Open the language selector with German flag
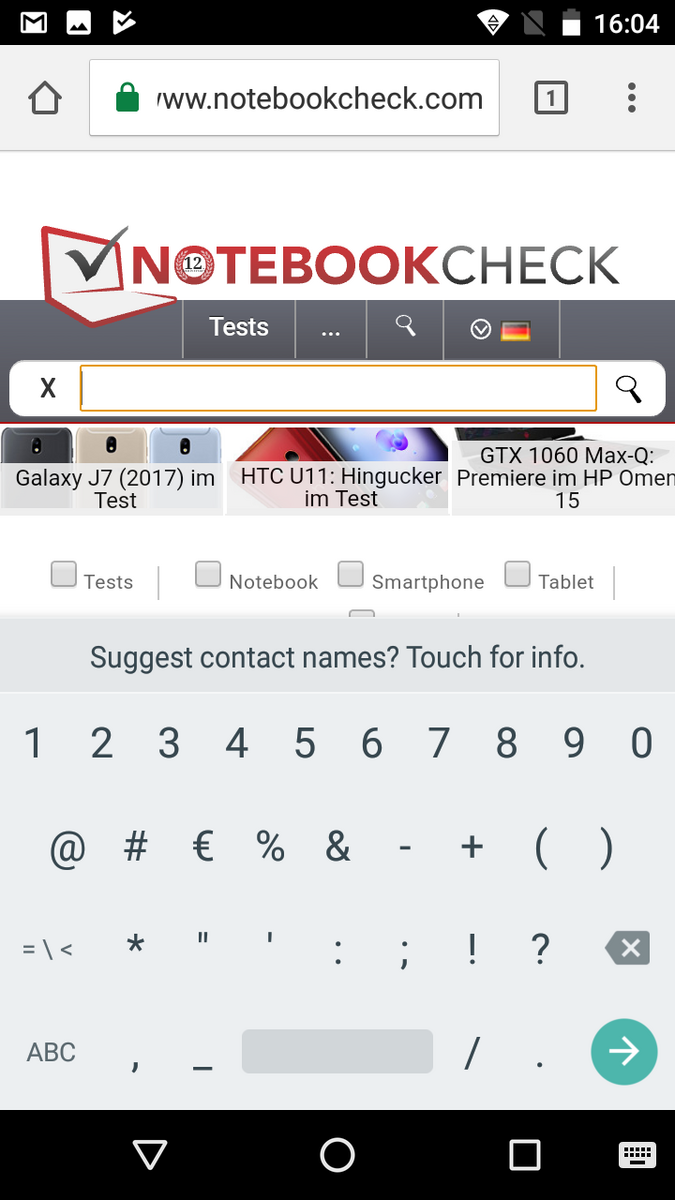The width and height of the screenshot is (675, 1200). coord(500,329)
